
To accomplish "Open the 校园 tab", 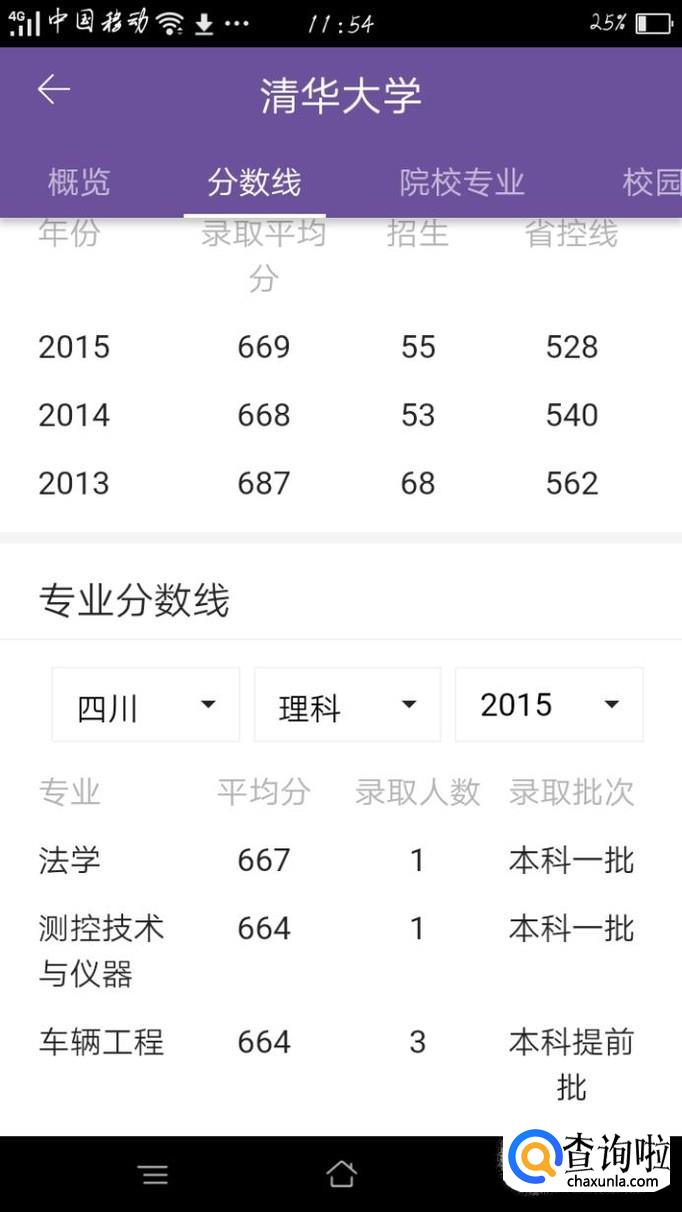I will pos(651,183).
